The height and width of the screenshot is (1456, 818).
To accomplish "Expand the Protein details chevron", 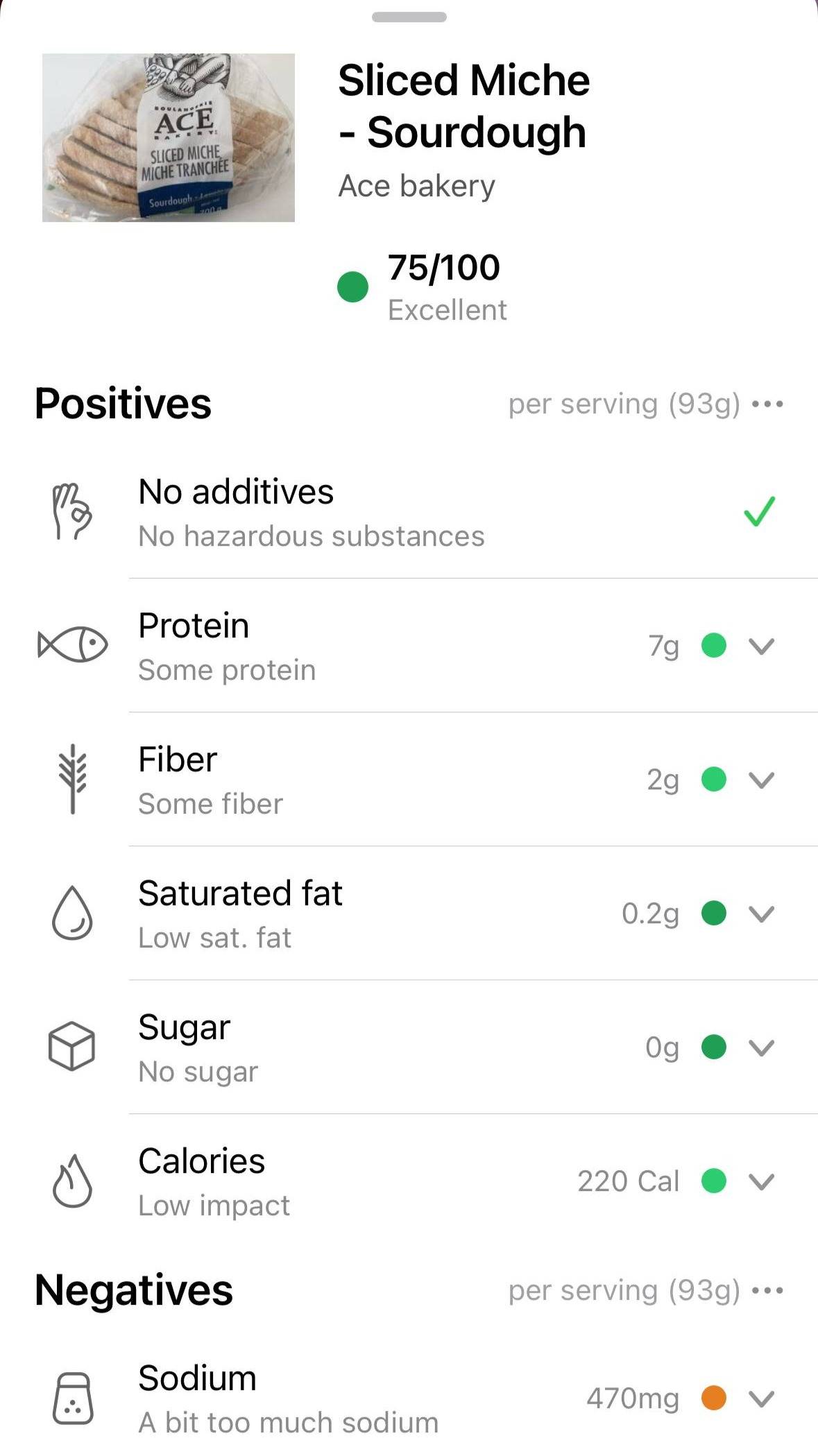I will tap(761, 646).
